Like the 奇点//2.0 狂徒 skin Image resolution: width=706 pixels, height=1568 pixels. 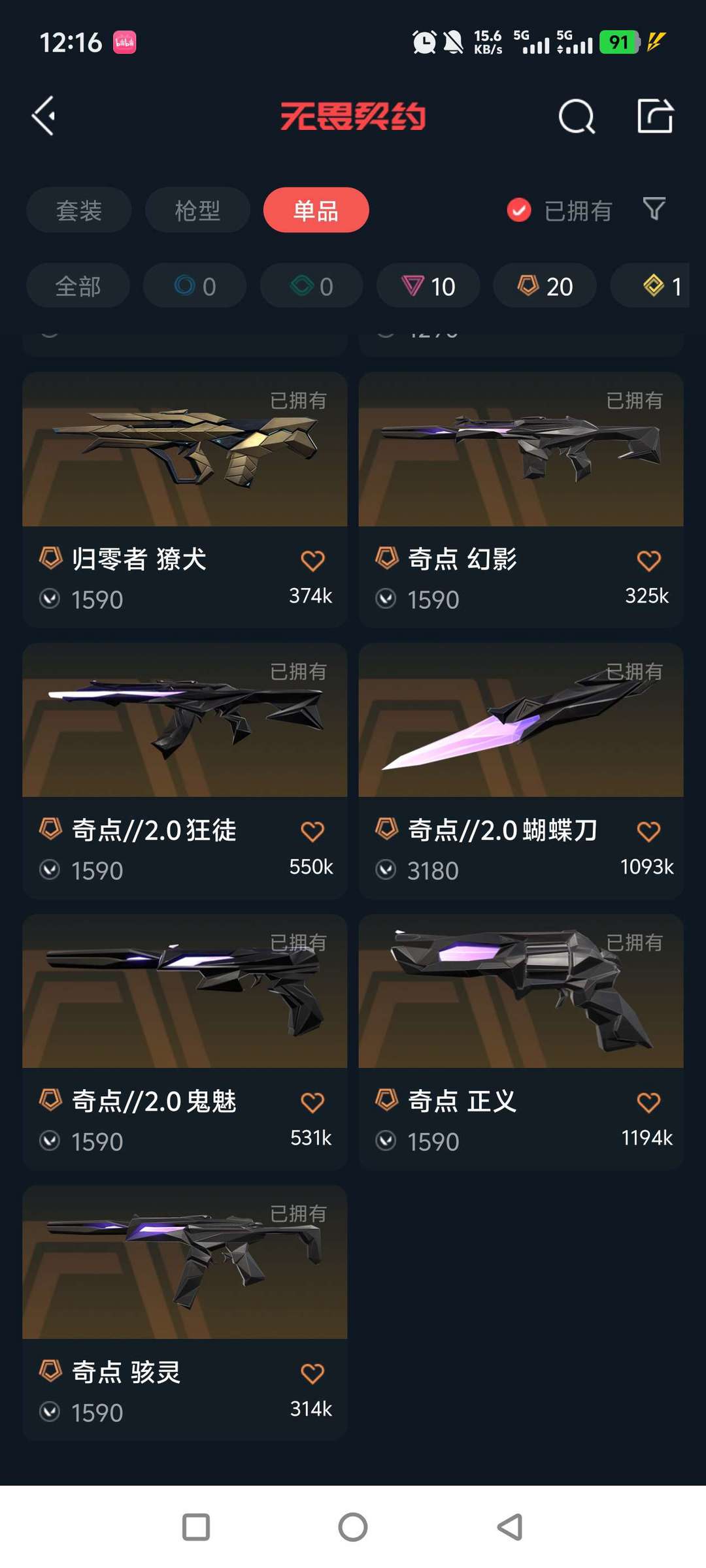(x=312, y=832)
